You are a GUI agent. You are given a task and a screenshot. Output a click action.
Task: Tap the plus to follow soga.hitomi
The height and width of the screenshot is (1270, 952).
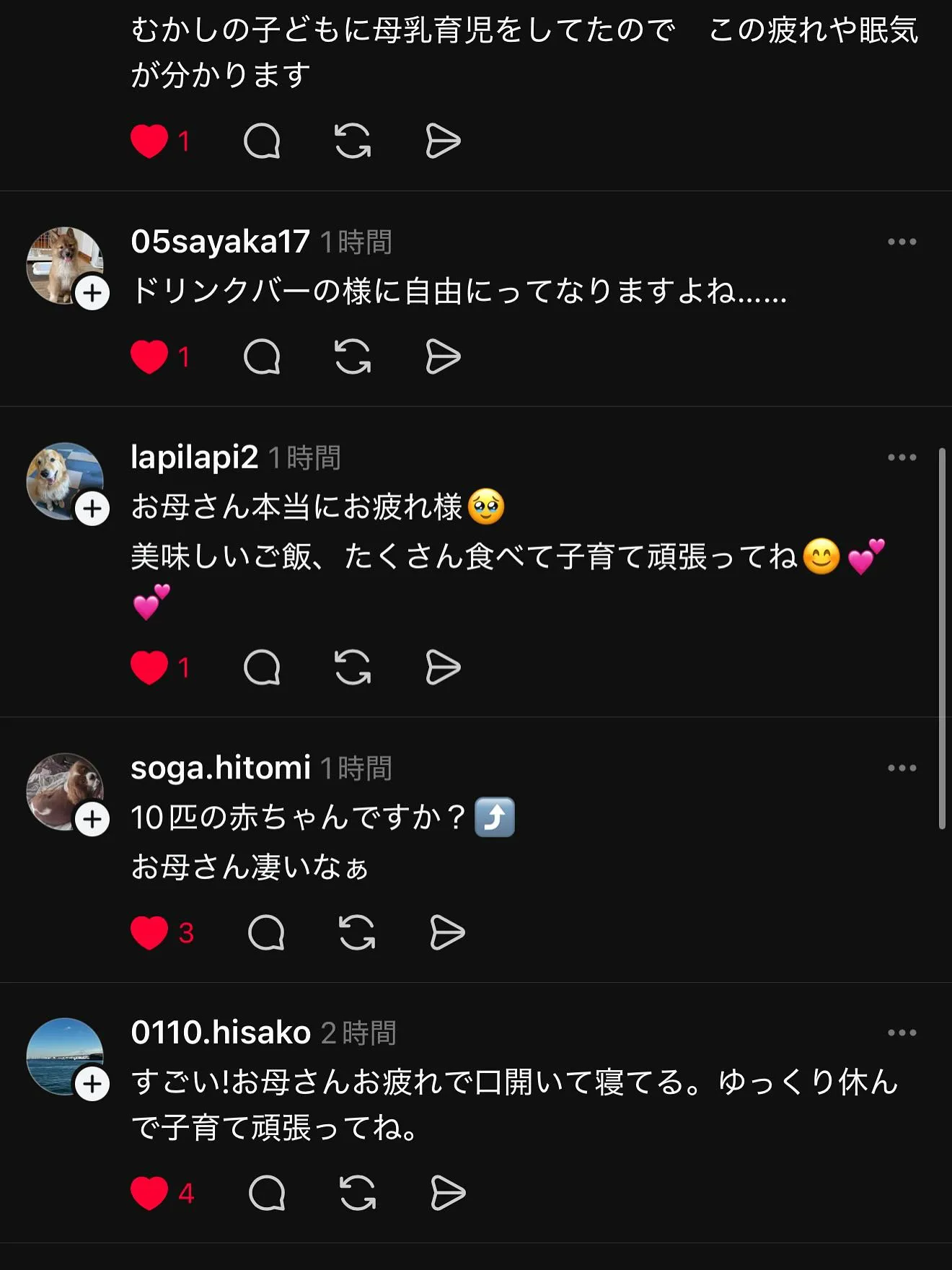(x=92, y=820)
